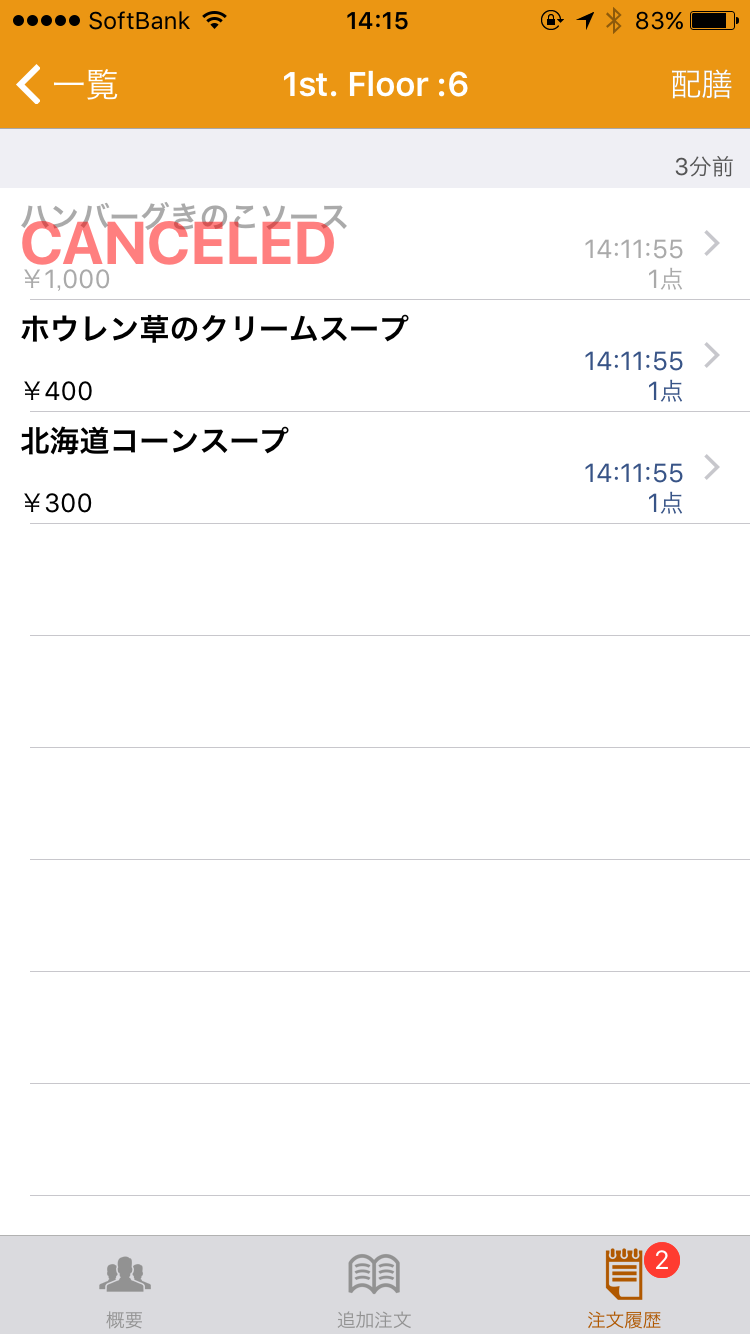Go back to the 一覧 list
This screenshot has height=1334, width=750.
(x=67, y=85)
